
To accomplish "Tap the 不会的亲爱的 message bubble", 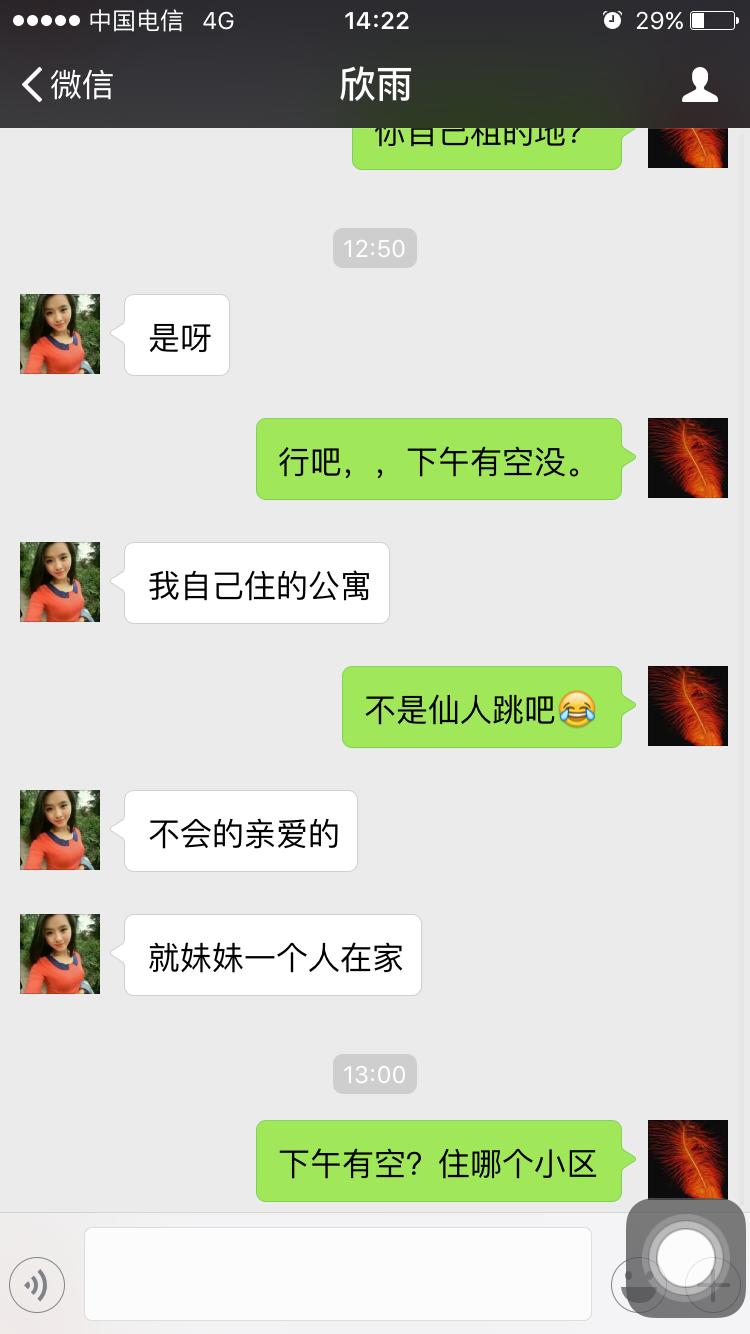I will (x=240, y=831).
